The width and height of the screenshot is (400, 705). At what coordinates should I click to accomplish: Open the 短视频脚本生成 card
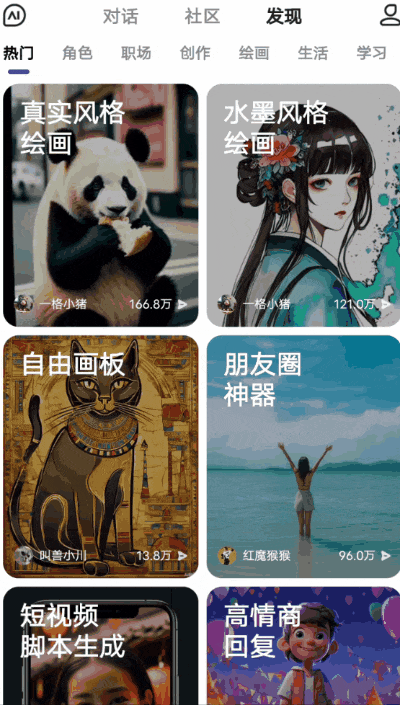[x=101, y=646]
